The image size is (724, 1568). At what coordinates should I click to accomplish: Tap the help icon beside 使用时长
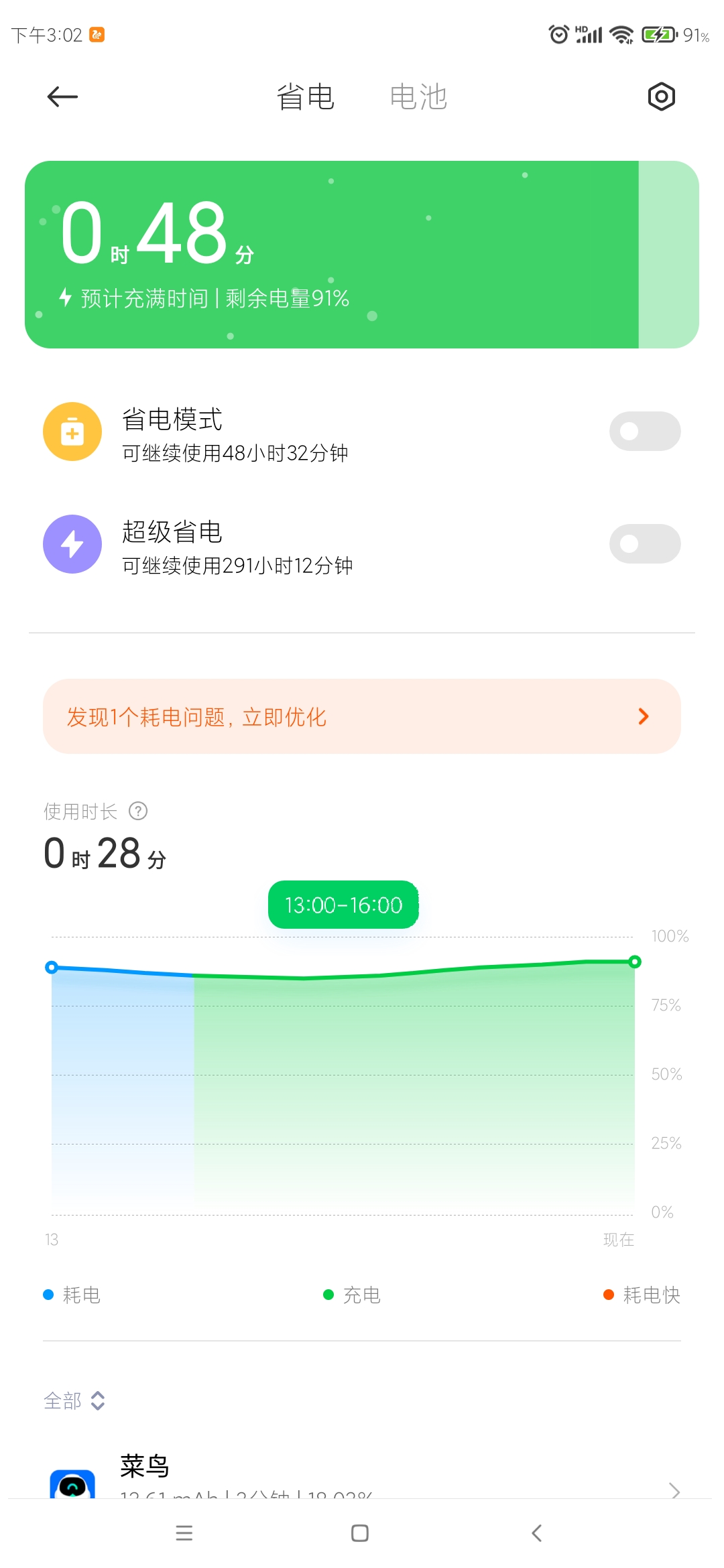click(138, 811)
